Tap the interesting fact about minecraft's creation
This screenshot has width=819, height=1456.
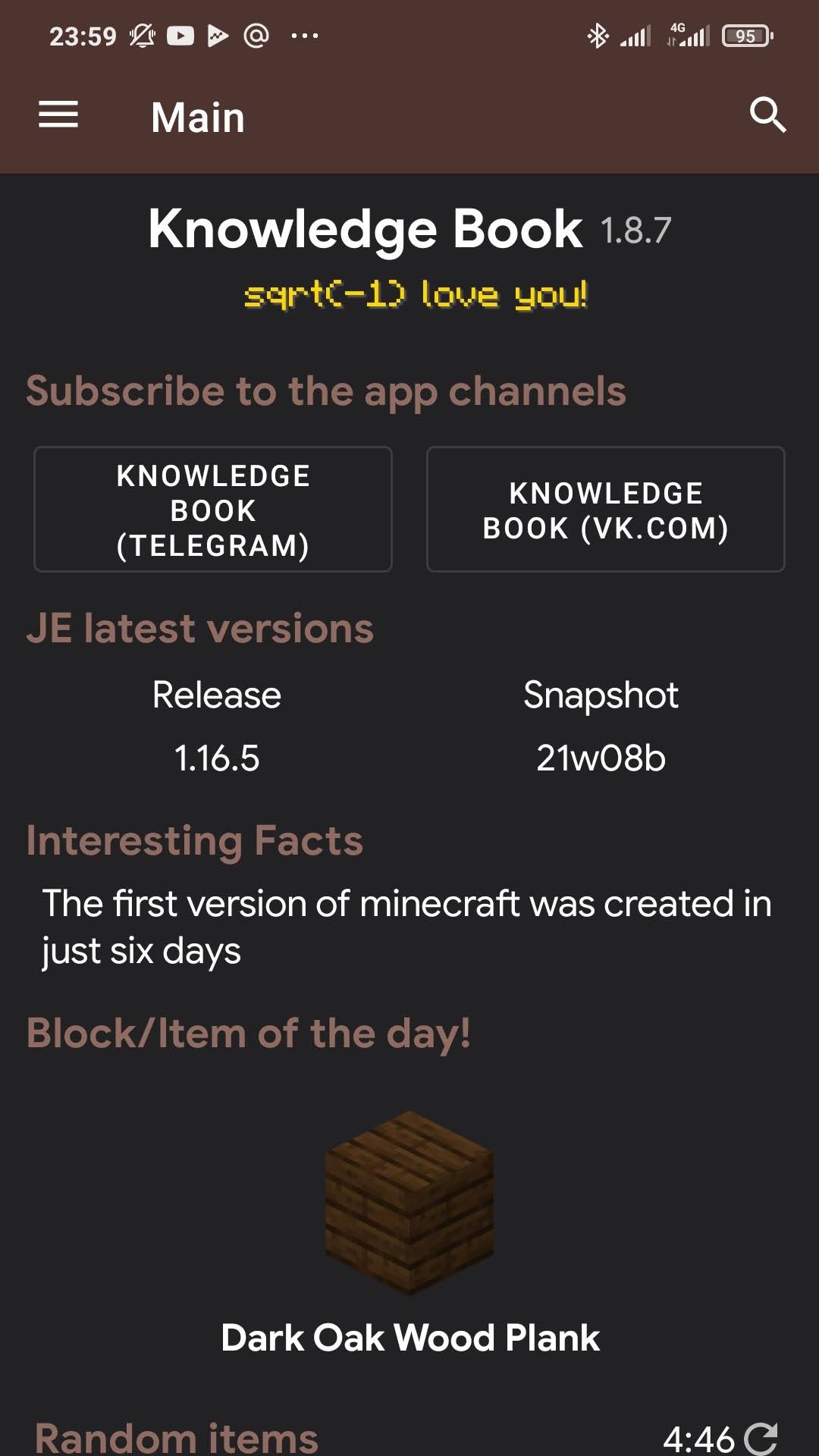(x=407, y=927)
